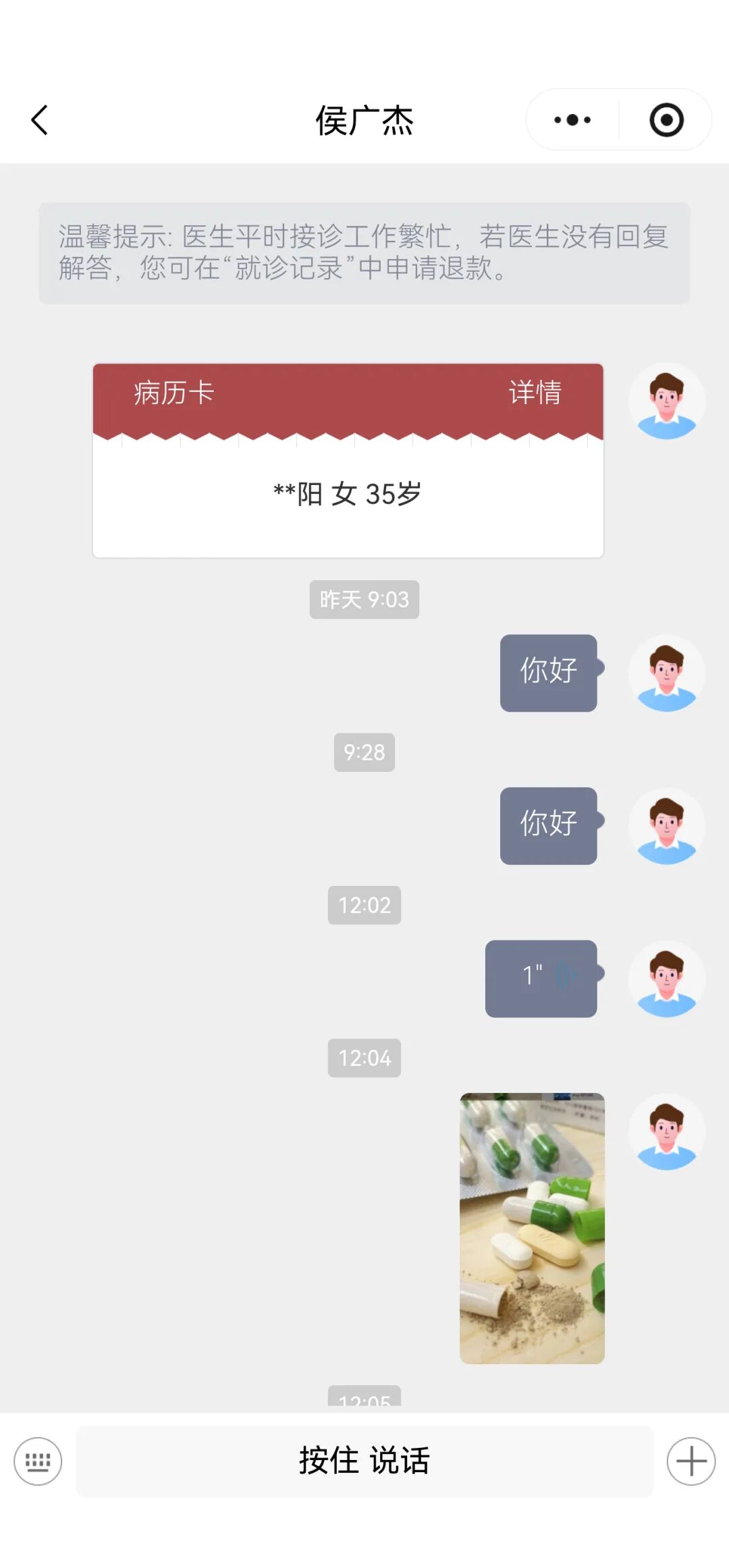Close the mini program with the circle icon
The width and height of the screenshot is (729, 1568).
coord(666,121)
